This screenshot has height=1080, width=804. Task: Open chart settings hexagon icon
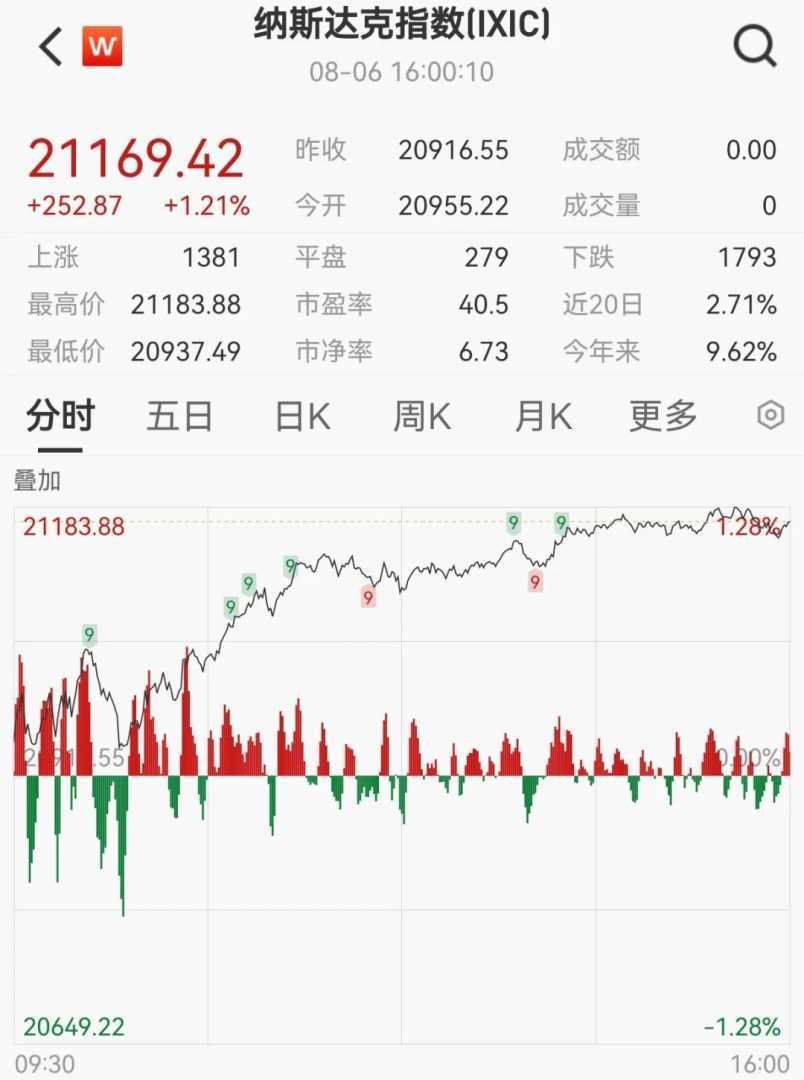pyautogui.click(x=770, y=416)
